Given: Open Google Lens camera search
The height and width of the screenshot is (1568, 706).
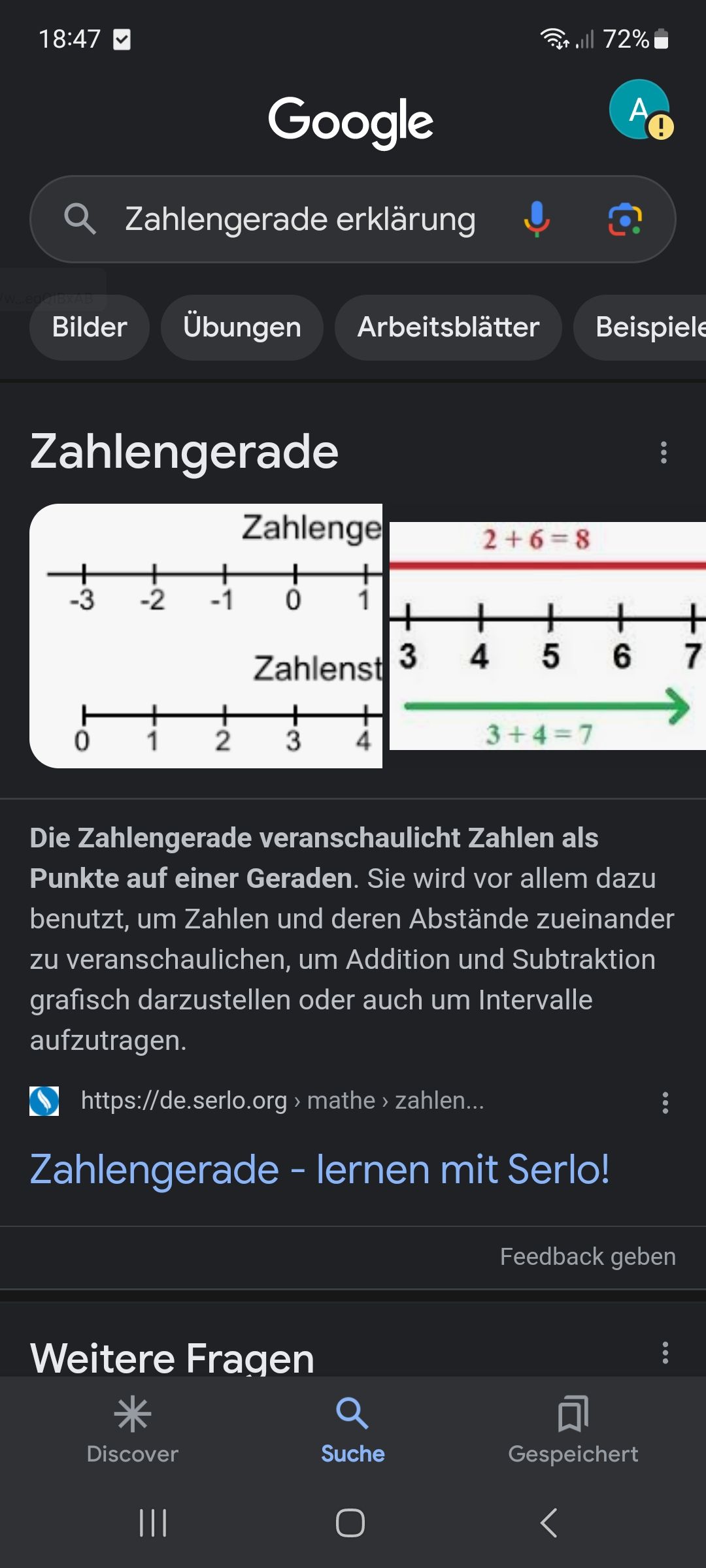Looking at the screenshot, I should 625,219.
